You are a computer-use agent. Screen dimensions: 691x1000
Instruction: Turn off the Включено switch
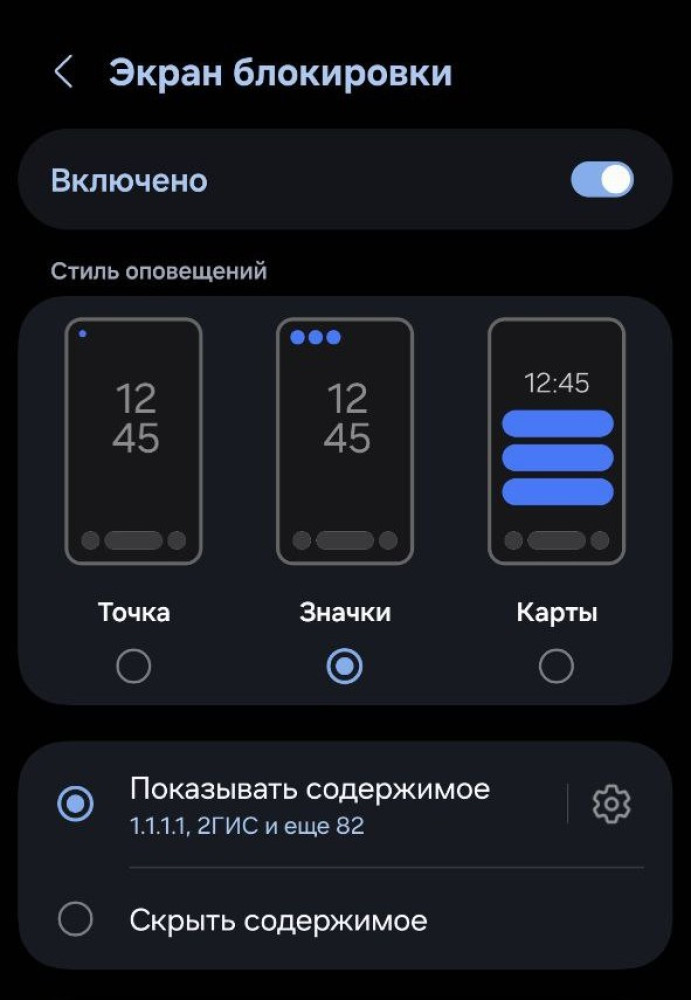tap(601, 180)
